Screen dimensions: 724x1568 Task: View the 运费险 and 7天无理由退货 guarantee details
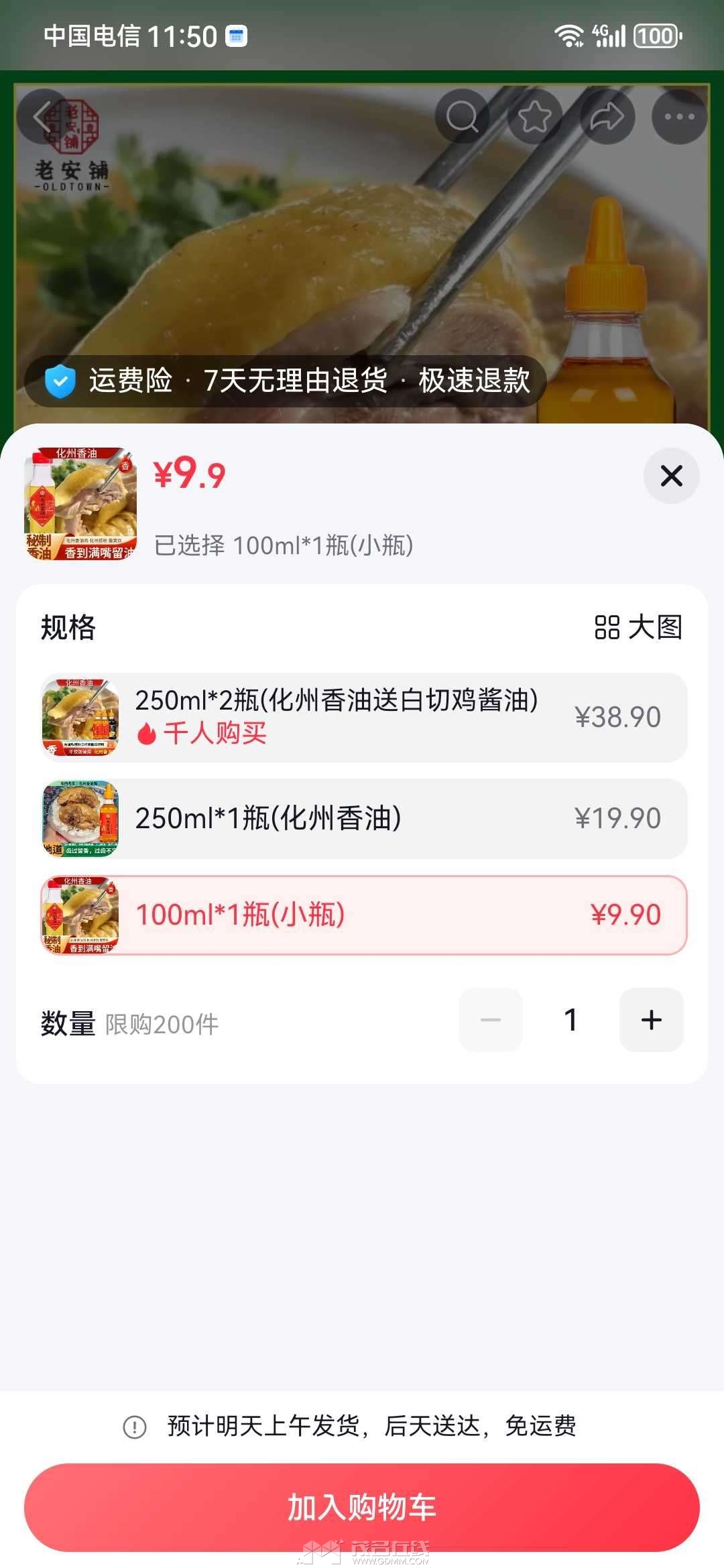[286, 381]
